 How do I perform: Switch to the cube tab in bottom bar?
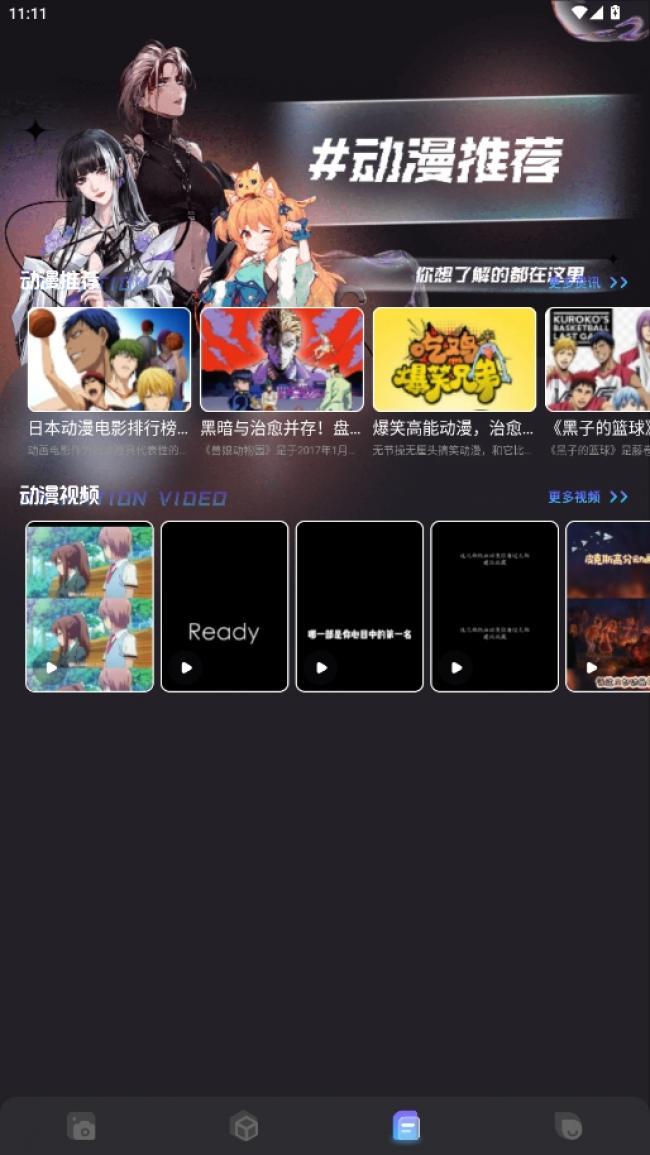pos(244,1127)
